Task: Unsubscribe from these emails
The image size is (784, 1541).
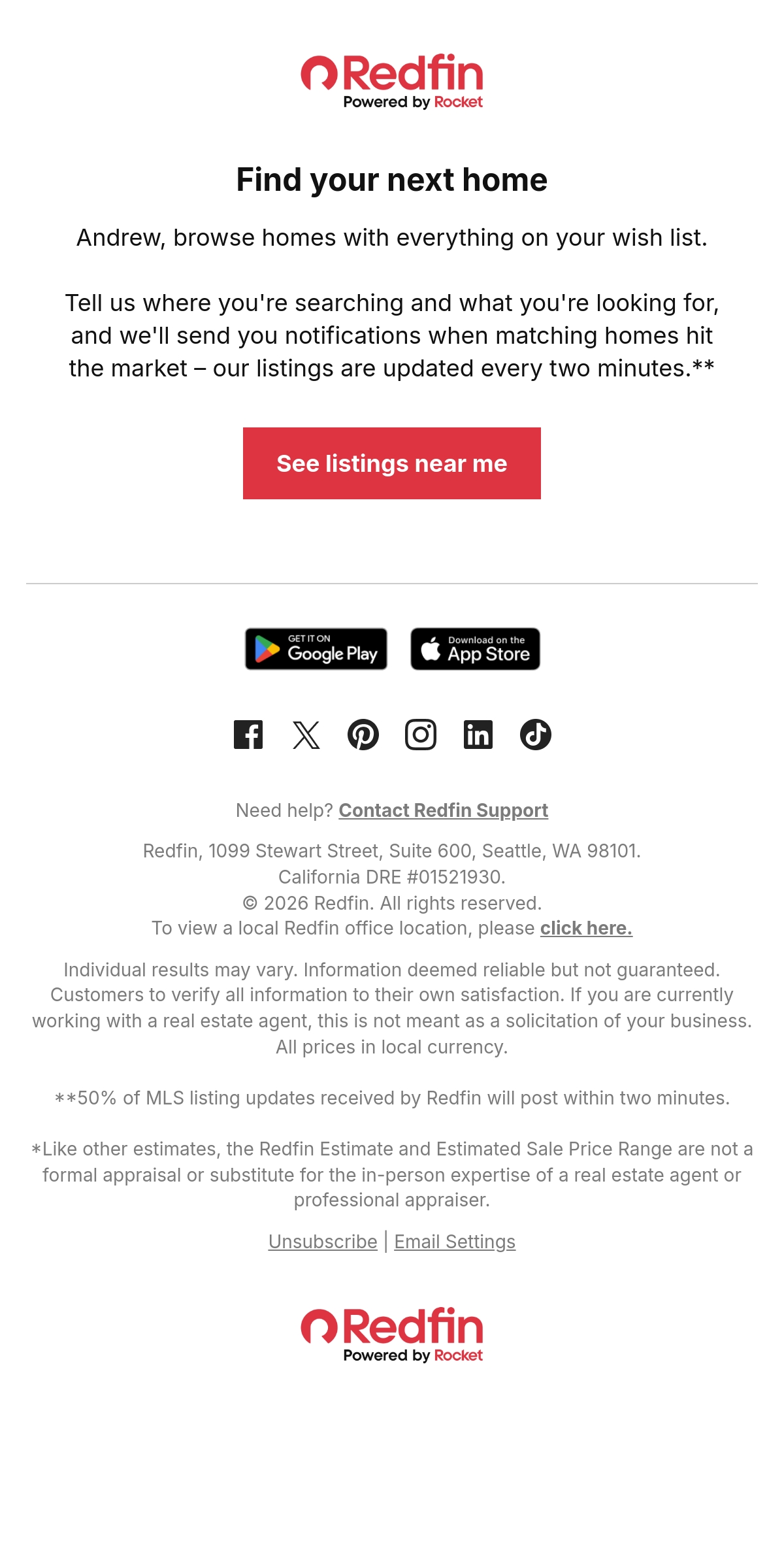Action: pyautogui.click(x=323, y=1242)
